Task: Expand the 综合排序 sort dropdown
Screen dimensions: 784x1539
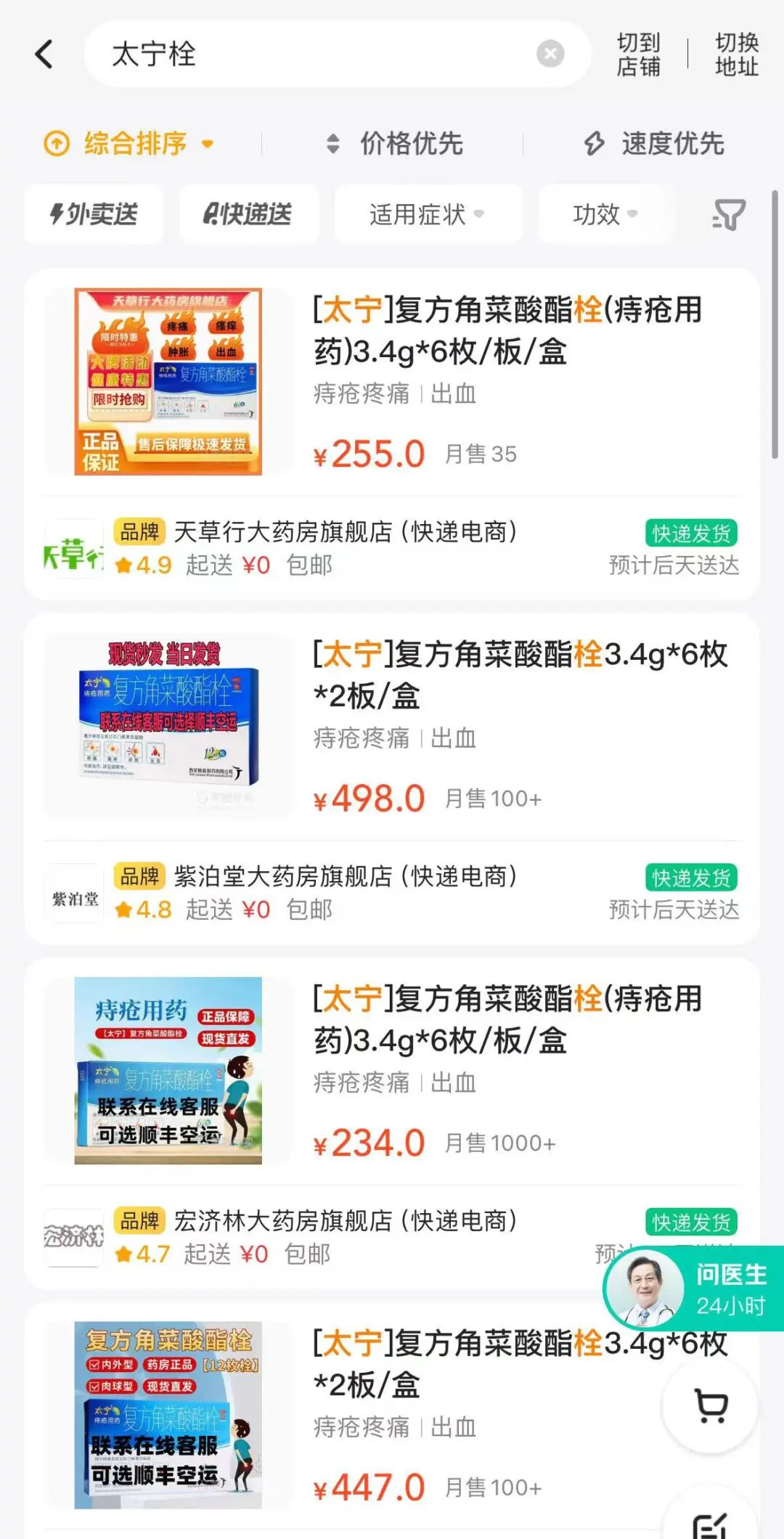Action: click(131, 144)
